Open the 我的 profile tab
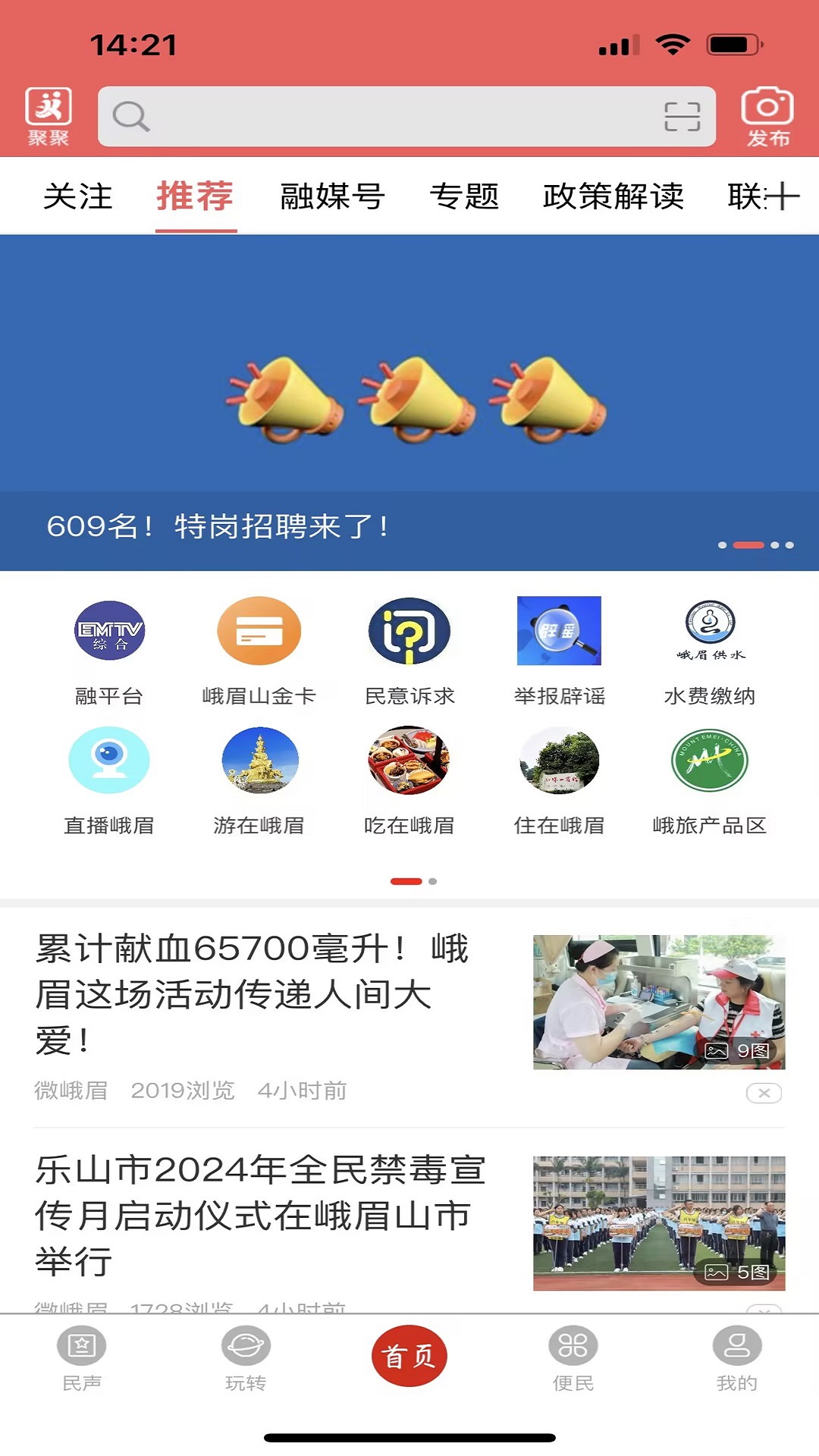Image resolution: width=819 pixels, height=1456 pixels. click(736, 1359)
